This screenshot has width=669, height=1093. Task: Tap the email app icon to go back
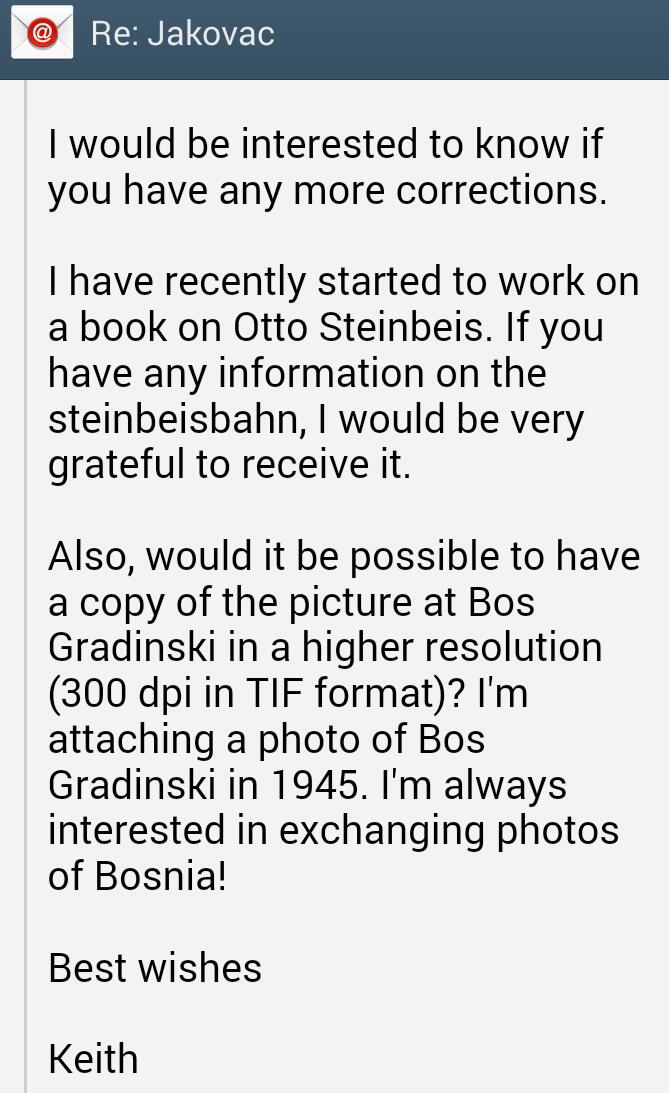click(41, 33)
